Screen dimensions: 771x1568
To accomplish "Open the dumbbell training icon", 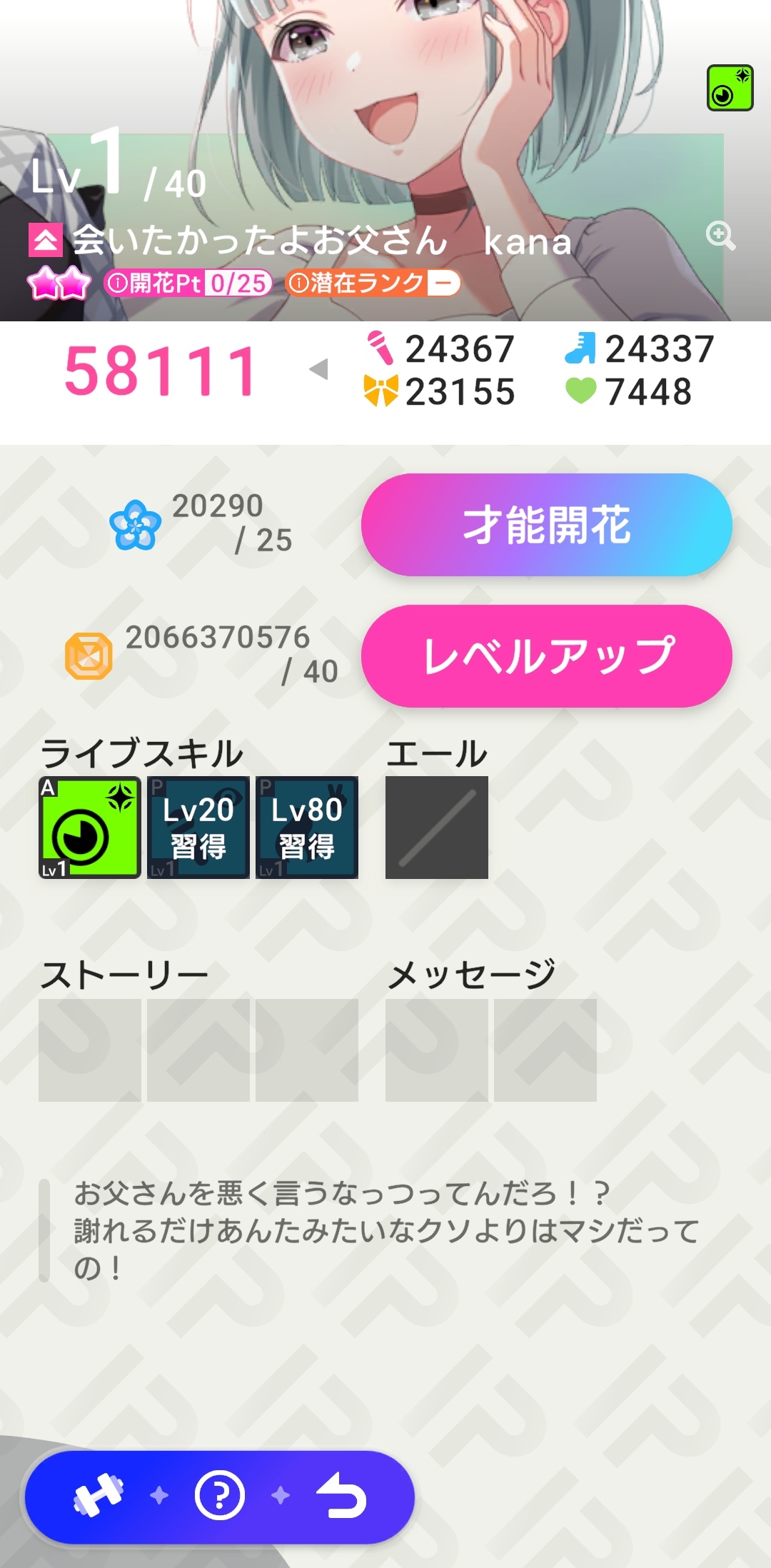I will (99, 1494).
